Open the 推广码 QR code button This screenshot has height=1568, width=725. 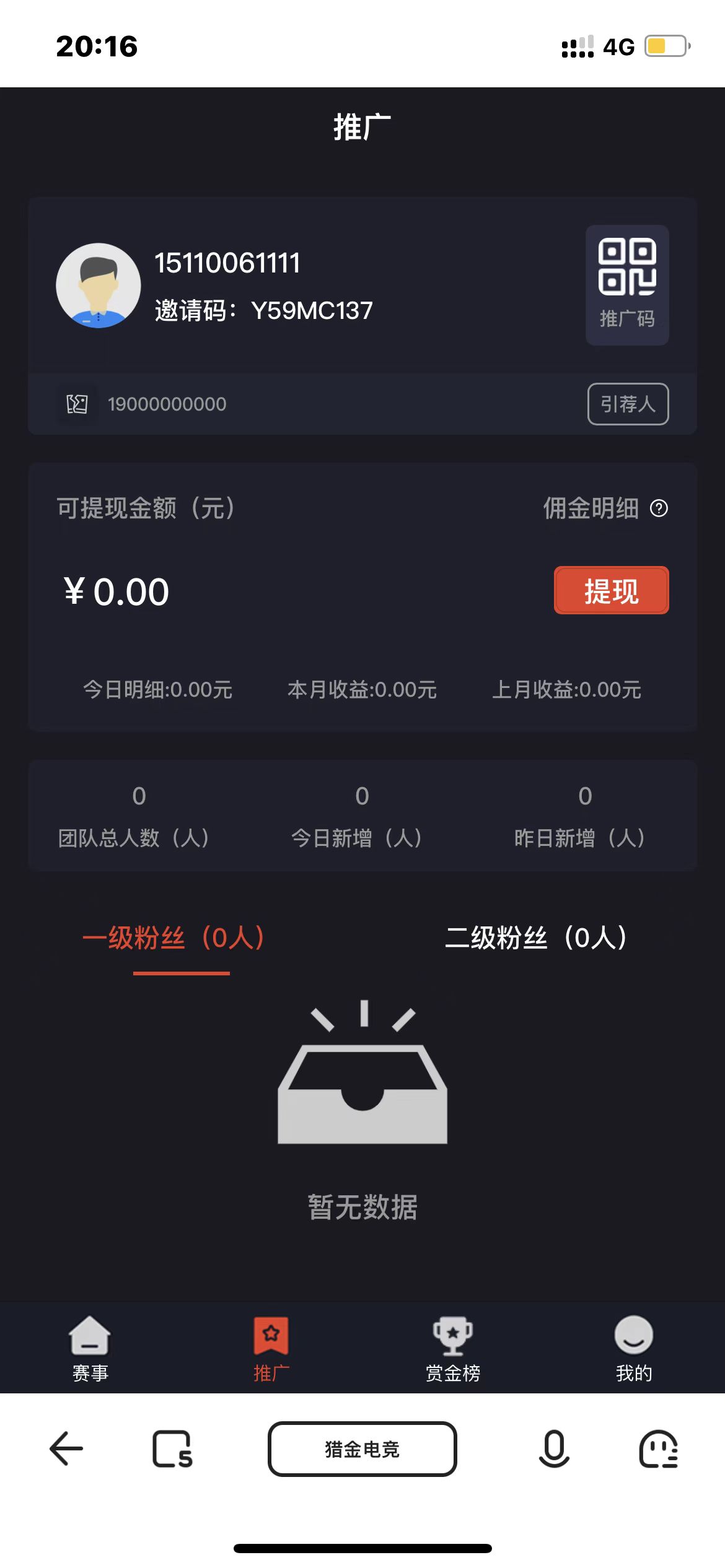tap(627, 284)
